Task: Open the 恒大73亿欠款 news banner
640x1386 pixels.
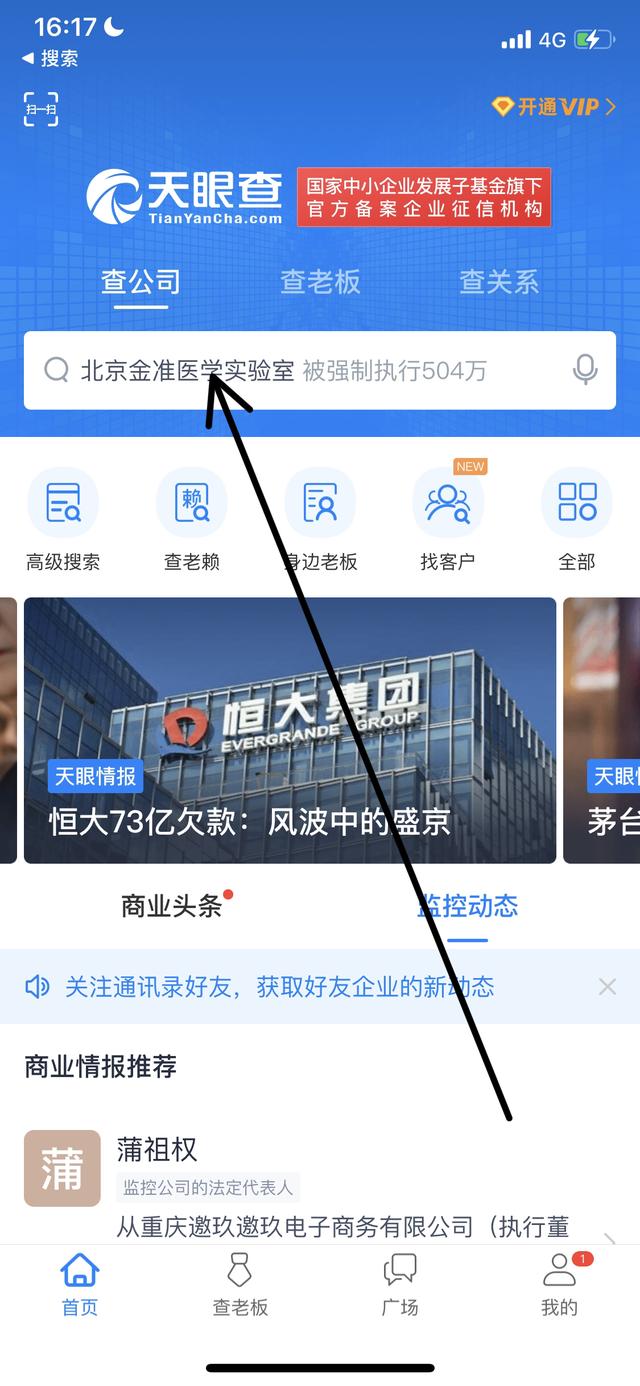Action: pos(290,730)
